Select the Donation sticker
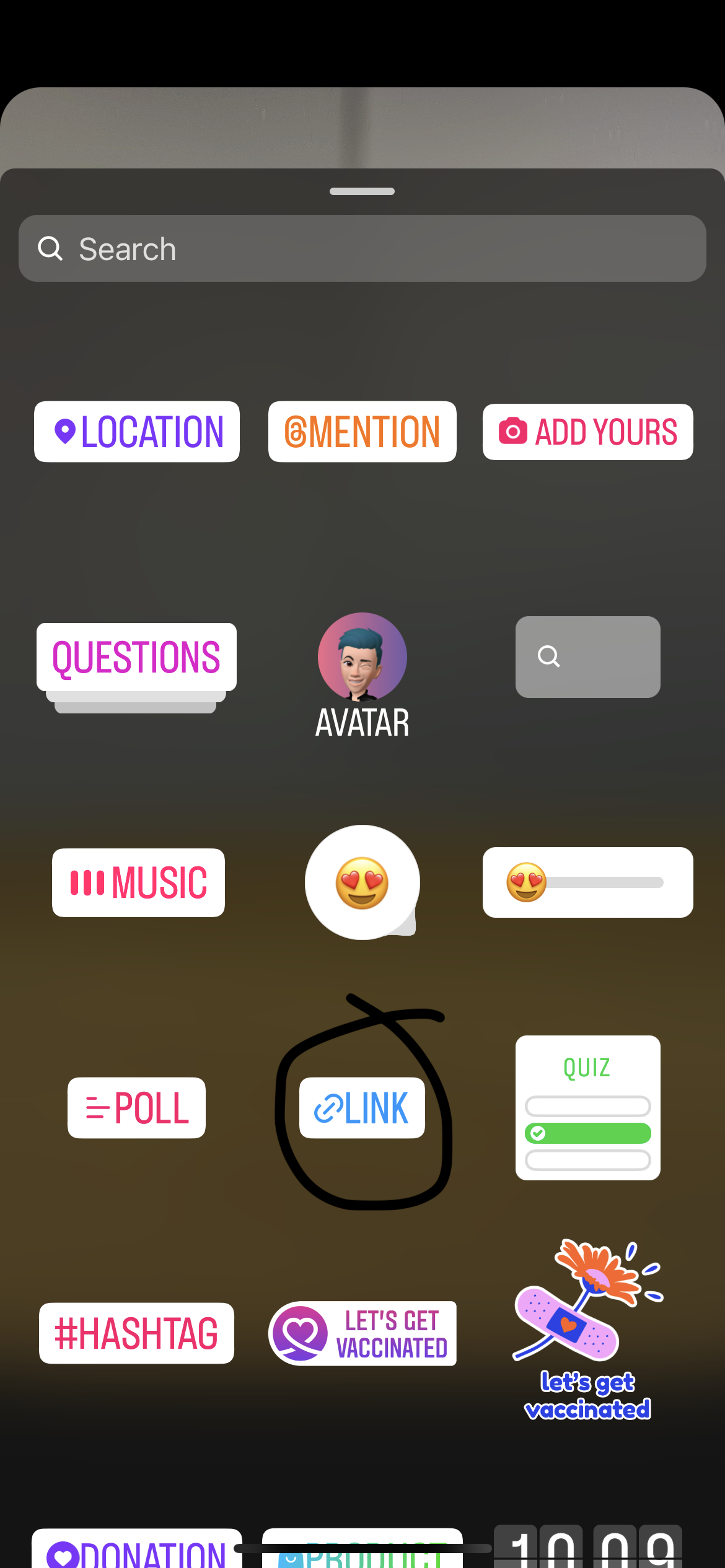 [136, 1551]
